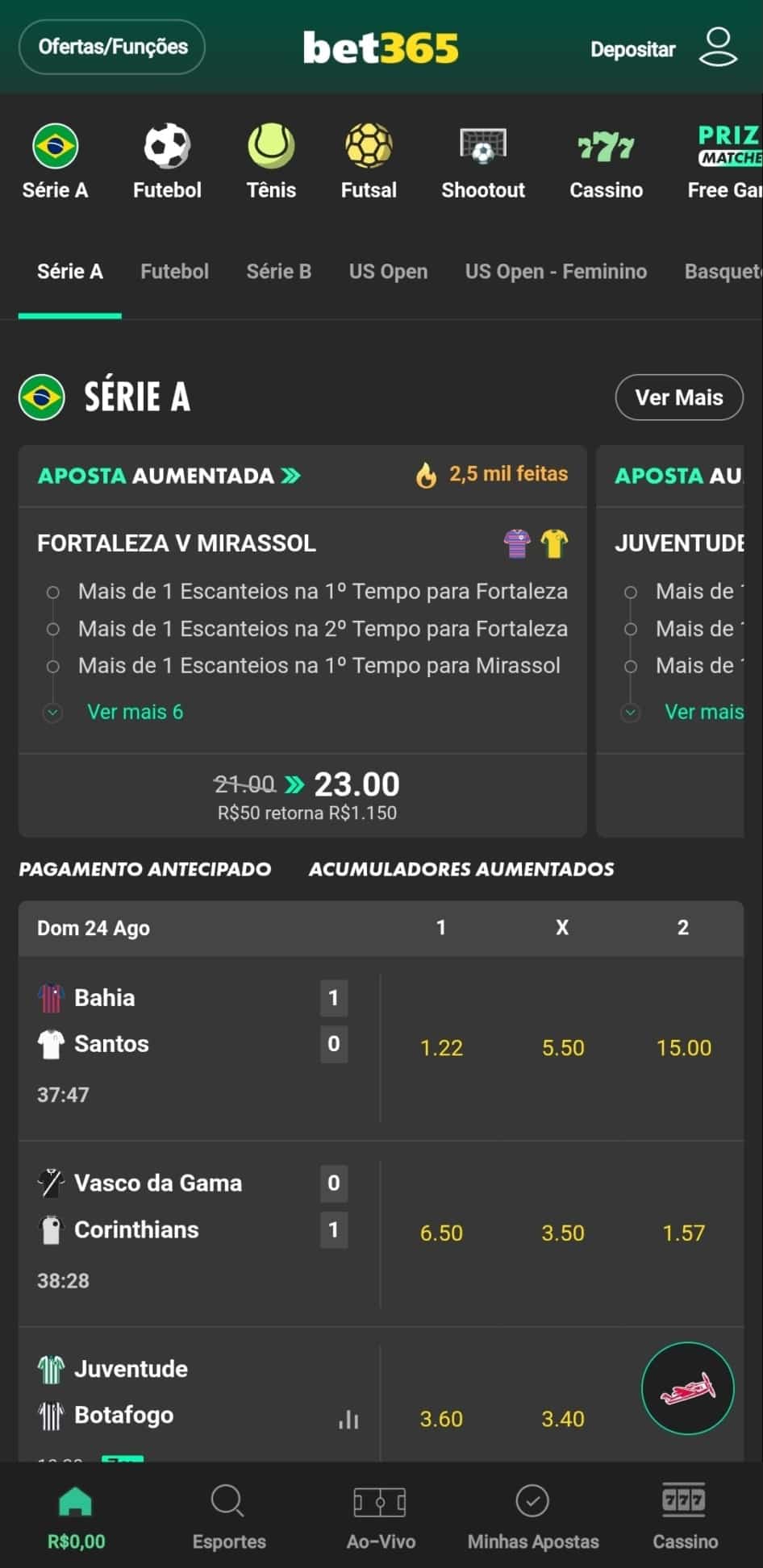Click the Ver Mais button for Série A
This screenshot has height=1568, width=763.
pyautogui.click(x=678, y=397)
